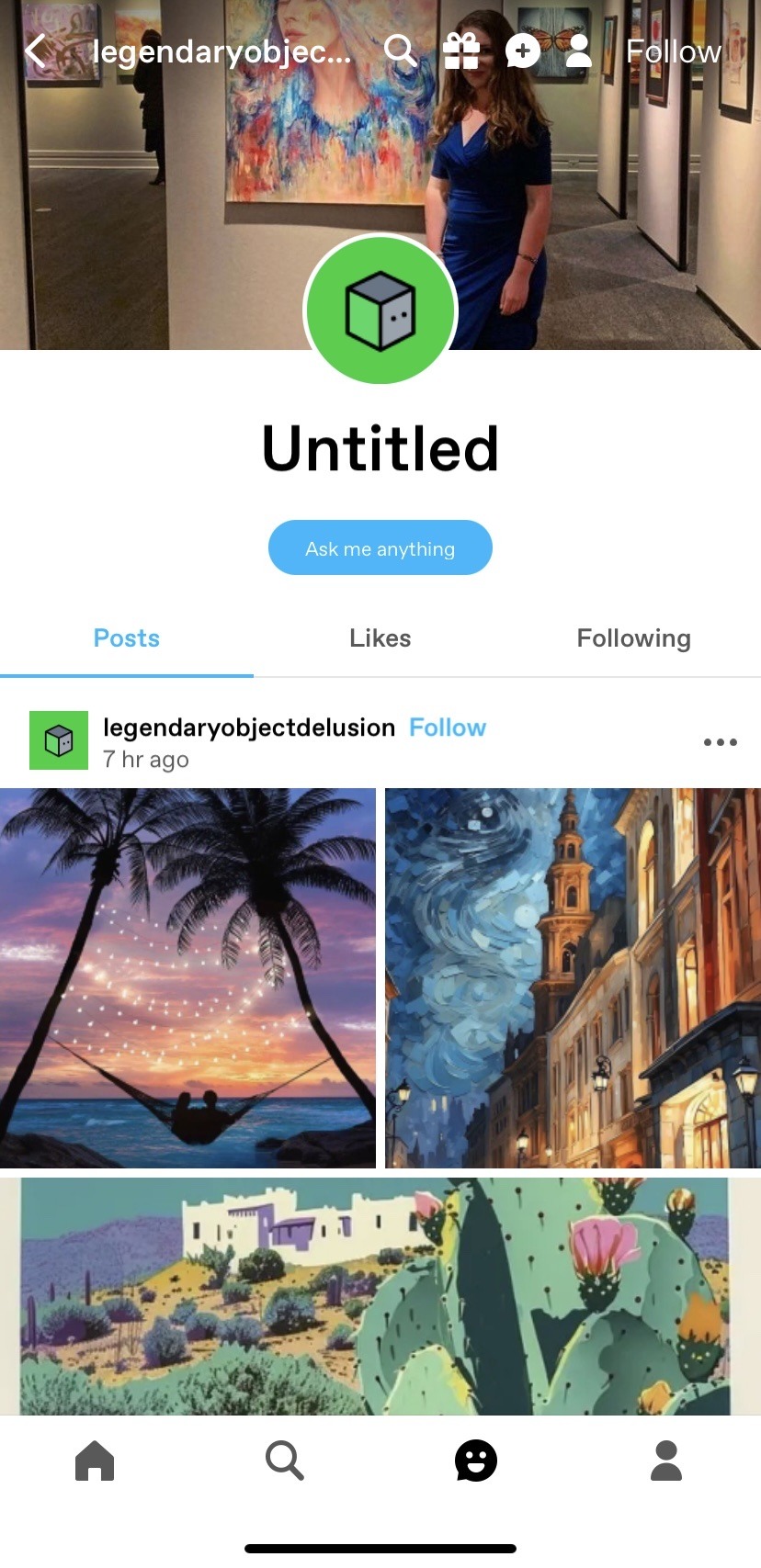The image size is (761, 1568).
Task: Open the palm tree hammock sunset image
Action: (x=187, y=978)
